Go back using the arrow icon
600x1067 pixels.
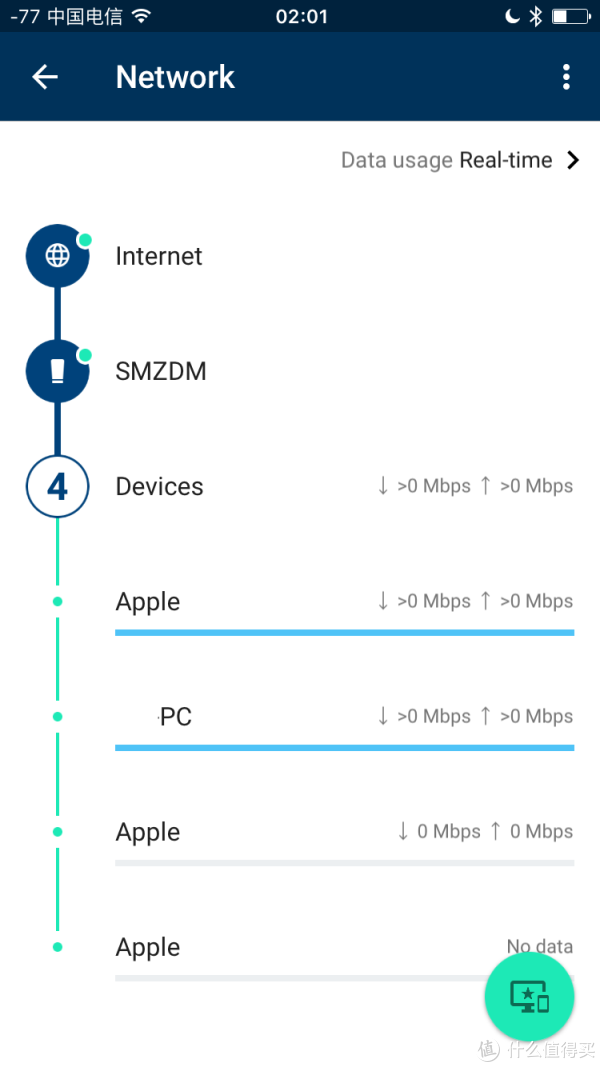[45, 77]
